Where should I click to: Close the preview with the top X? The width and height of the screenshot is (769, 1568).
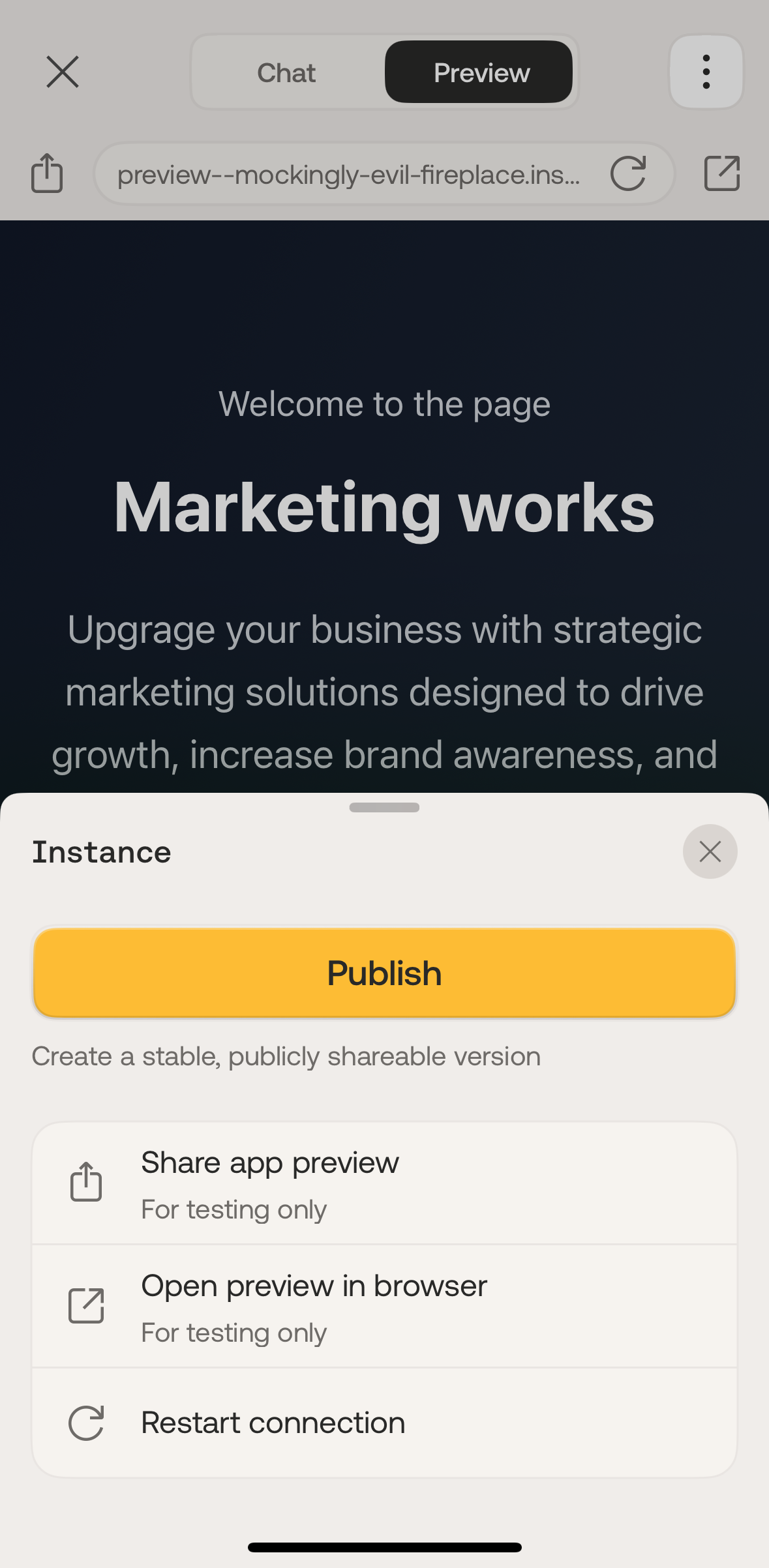63,72
